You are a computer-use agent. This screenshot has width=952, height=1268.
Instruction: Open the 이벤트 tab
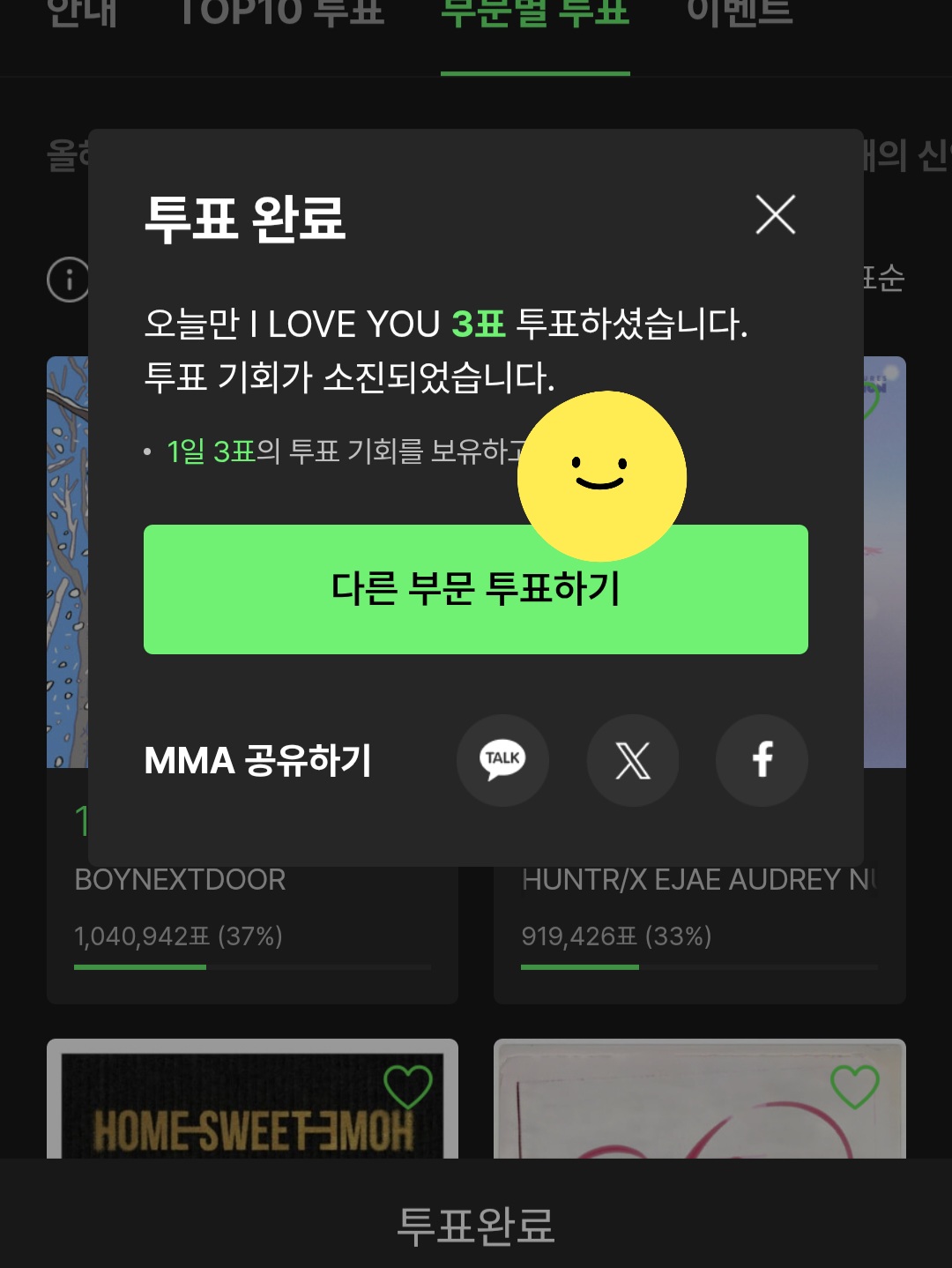pyautogui.click(x=739, y=12)
